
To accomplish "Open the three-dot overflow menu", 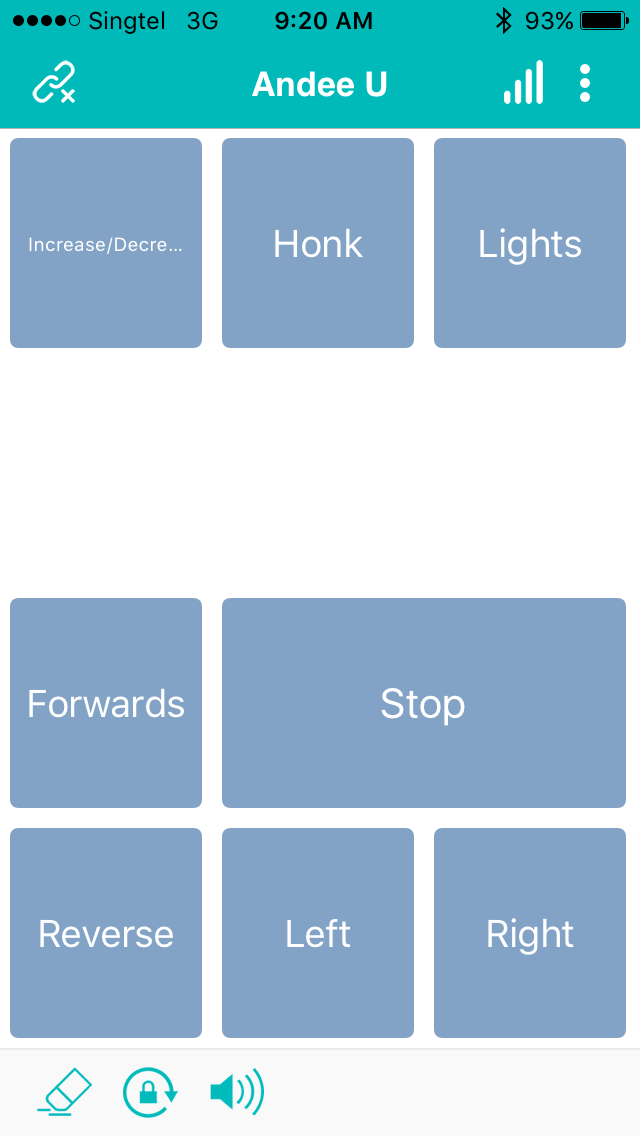I will coord(585,83).
